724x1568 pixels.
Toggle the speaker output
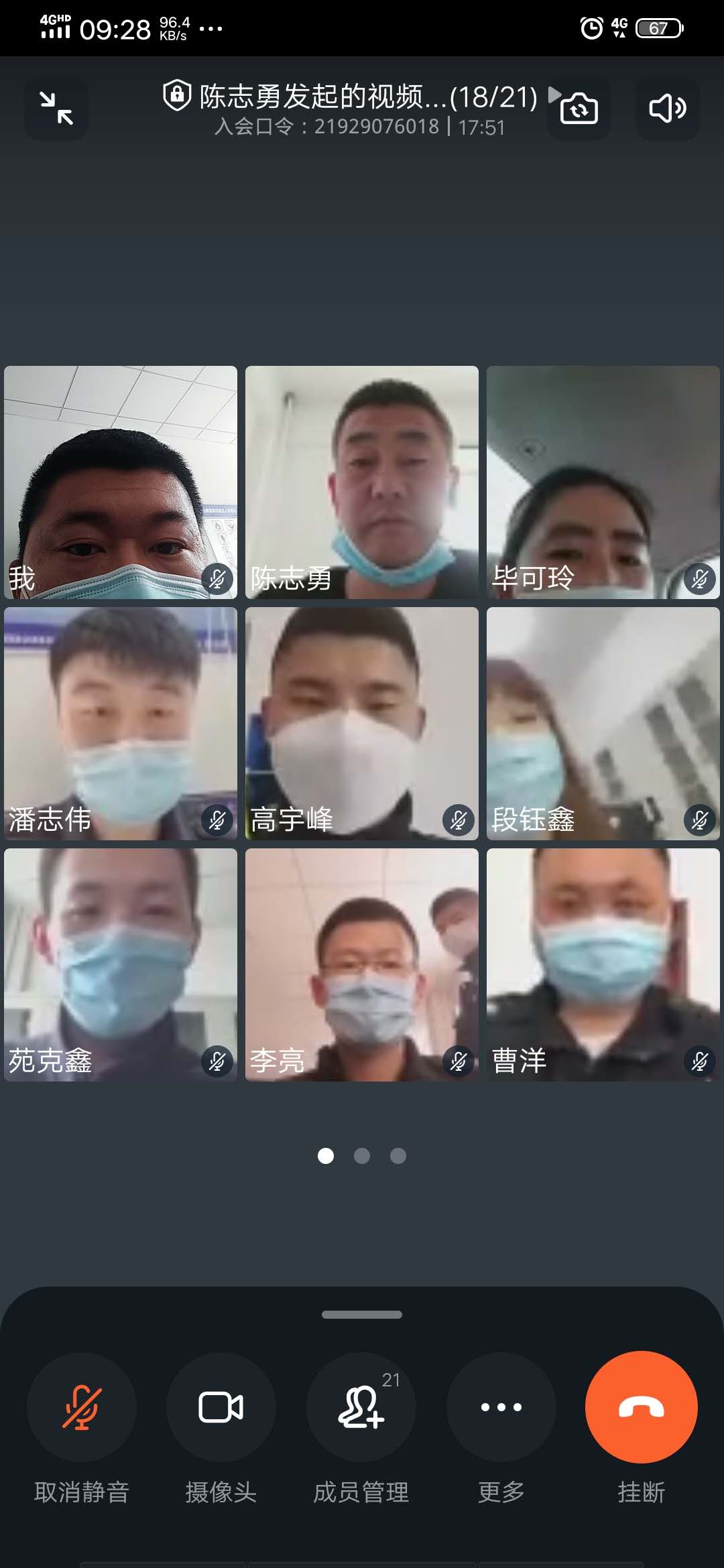(667, 109)
